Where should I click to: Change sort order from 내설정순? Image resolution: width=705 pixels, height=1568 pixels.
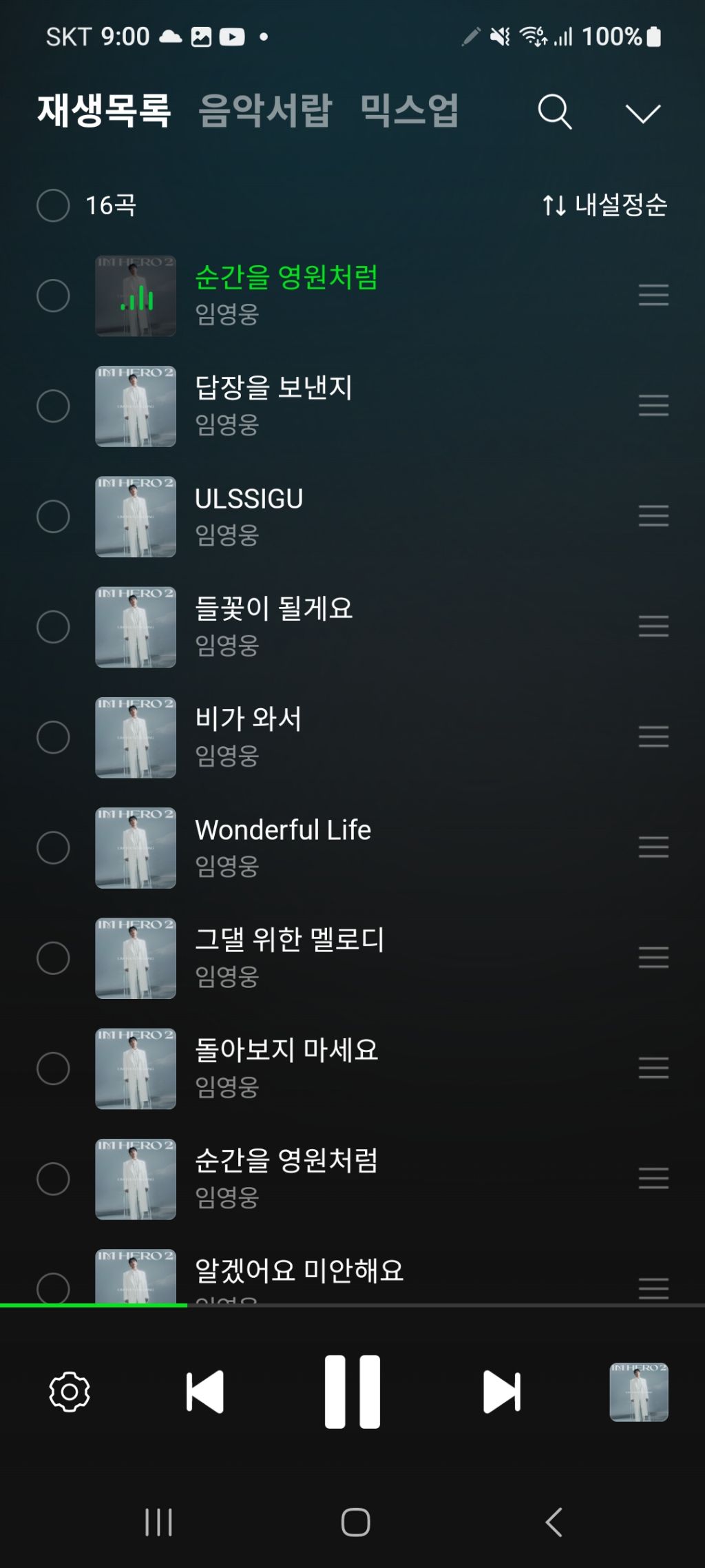click(604, 205)
